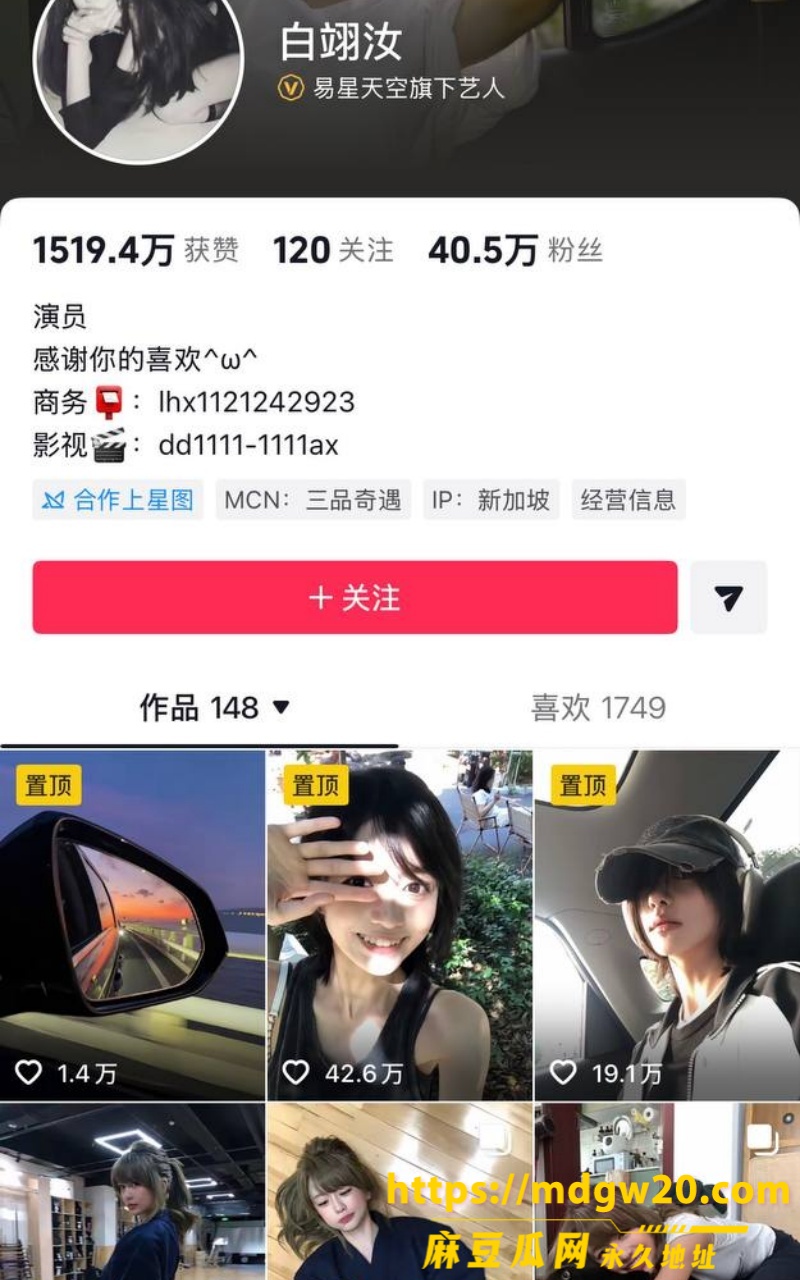View the MCN: 三品奇遇 chip

(x=313, y=500)
